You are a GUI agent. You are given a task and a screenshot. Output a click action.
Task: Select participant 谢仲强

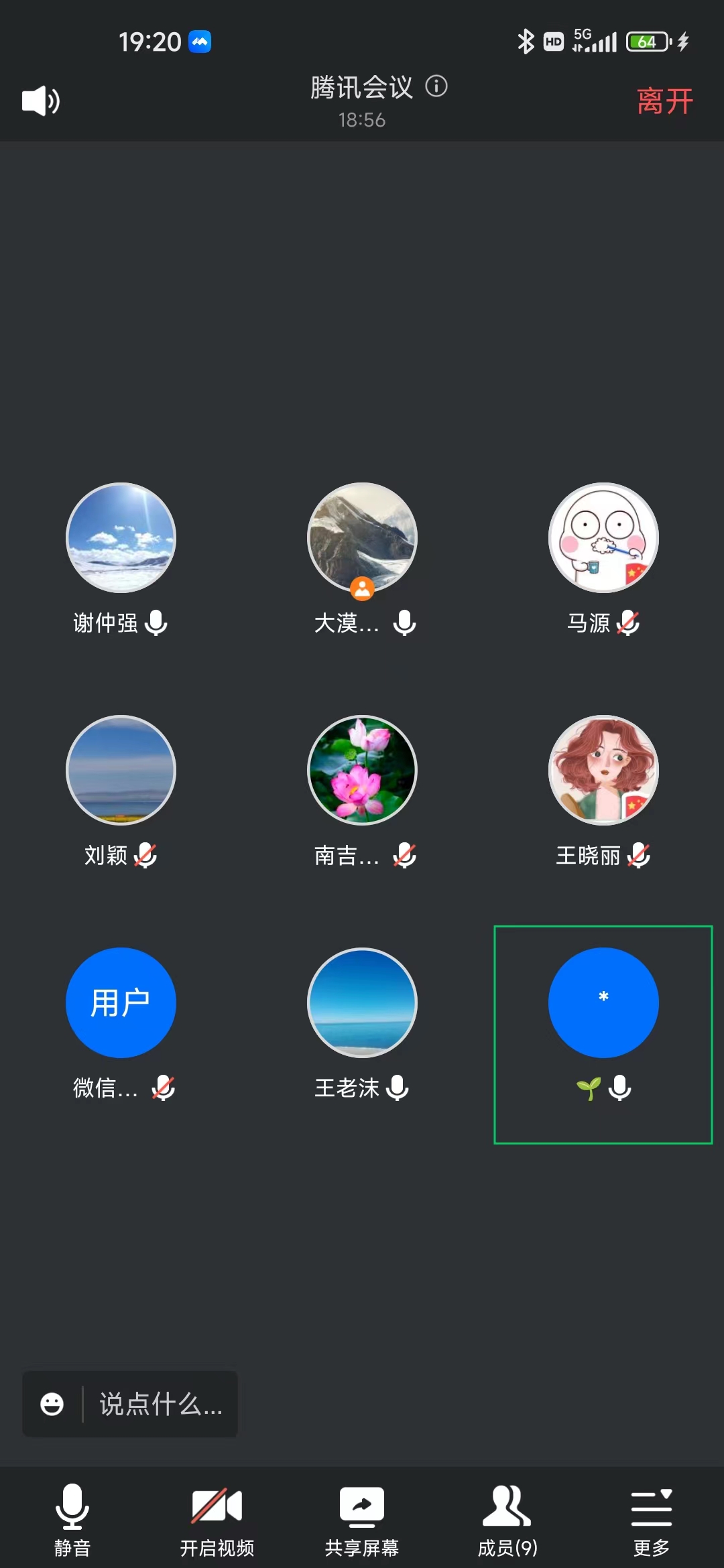[x=121, y=538]
